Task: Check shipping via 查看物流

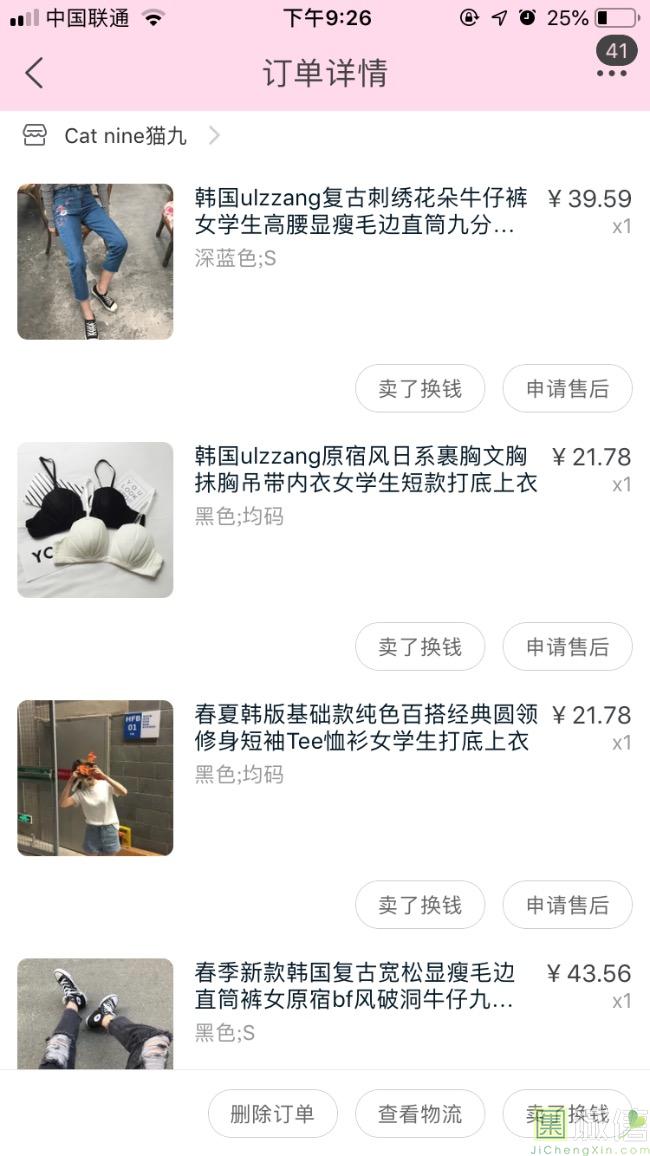Action: (420, 1114)
